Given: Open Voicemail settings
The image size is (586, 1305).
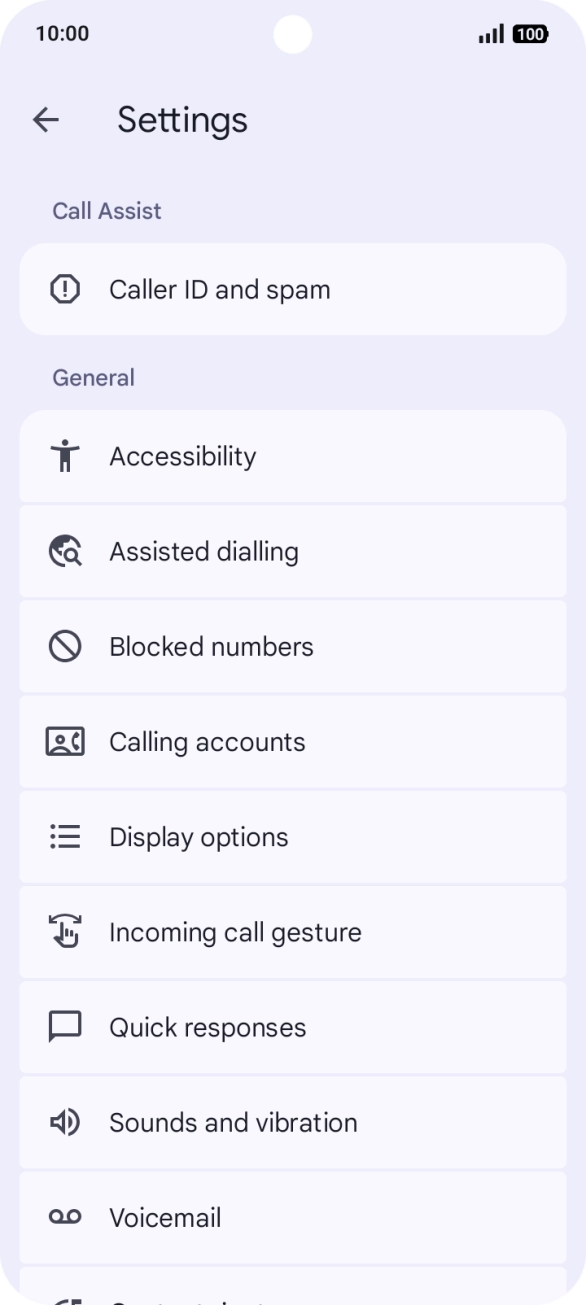Looking at the screenshot, I should [293, 1217].
